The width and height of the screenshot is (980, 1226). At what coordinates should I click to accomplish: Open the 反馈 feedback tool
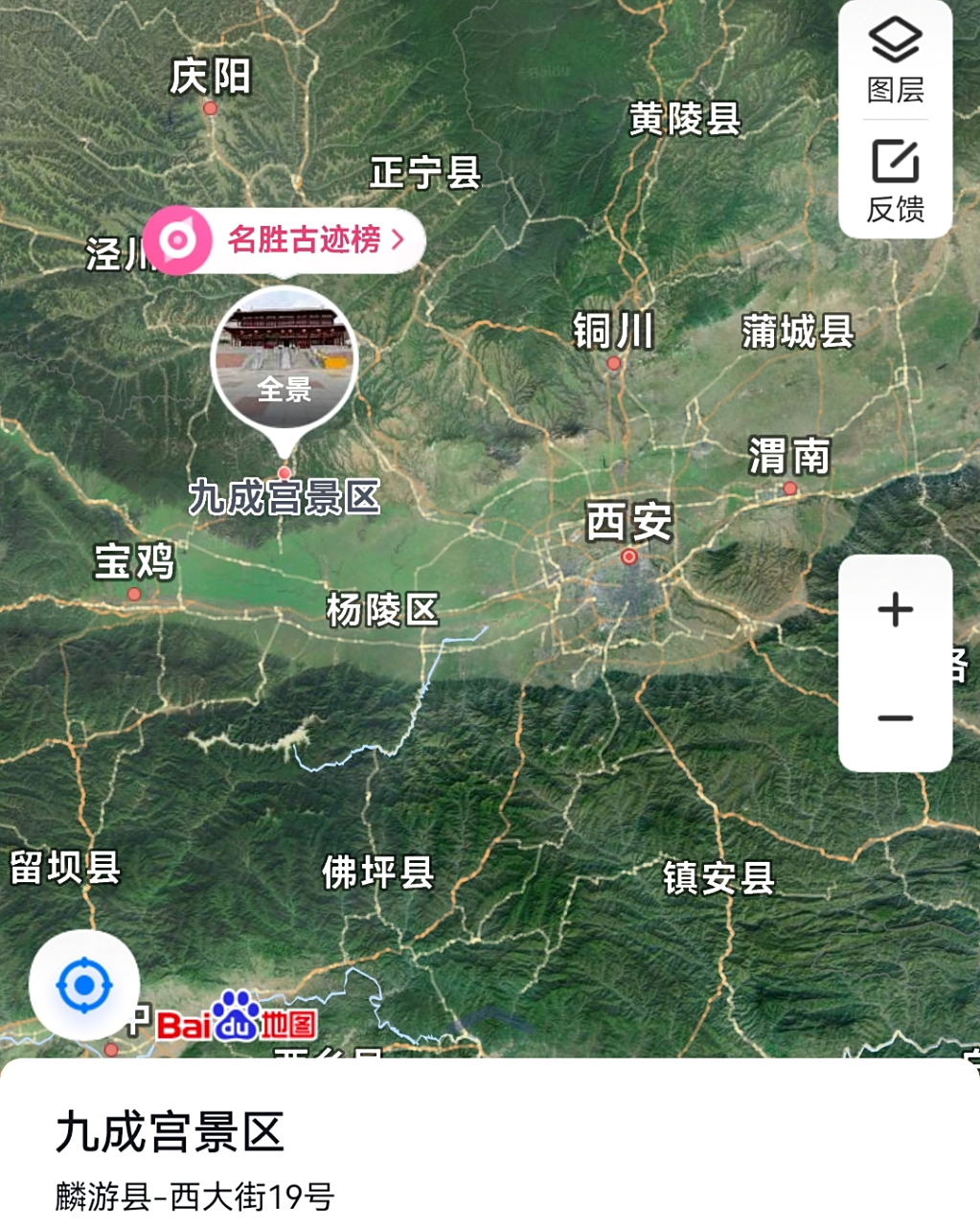pos(894,177)
